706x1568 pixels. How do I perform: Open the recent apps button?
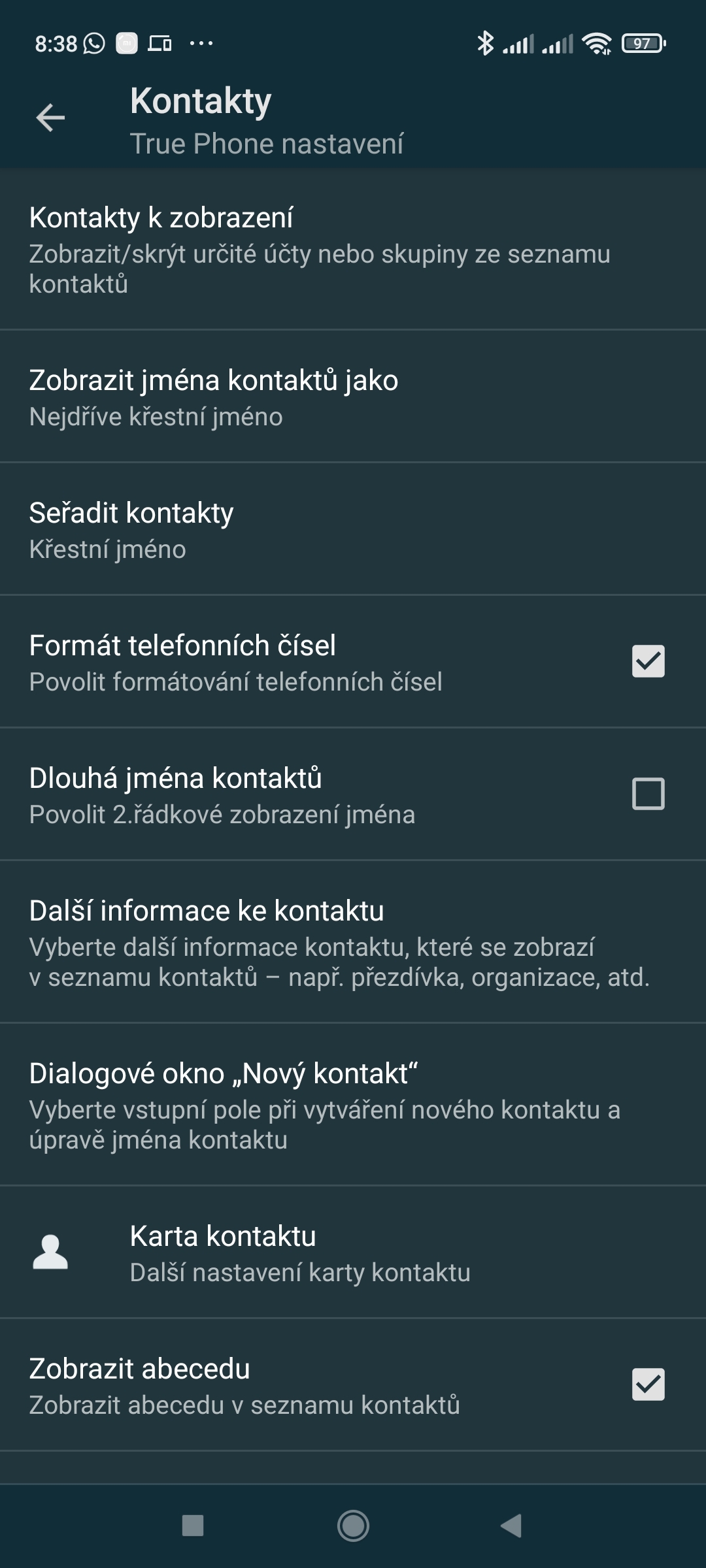pyautogui.click(x=193, y=1526)
